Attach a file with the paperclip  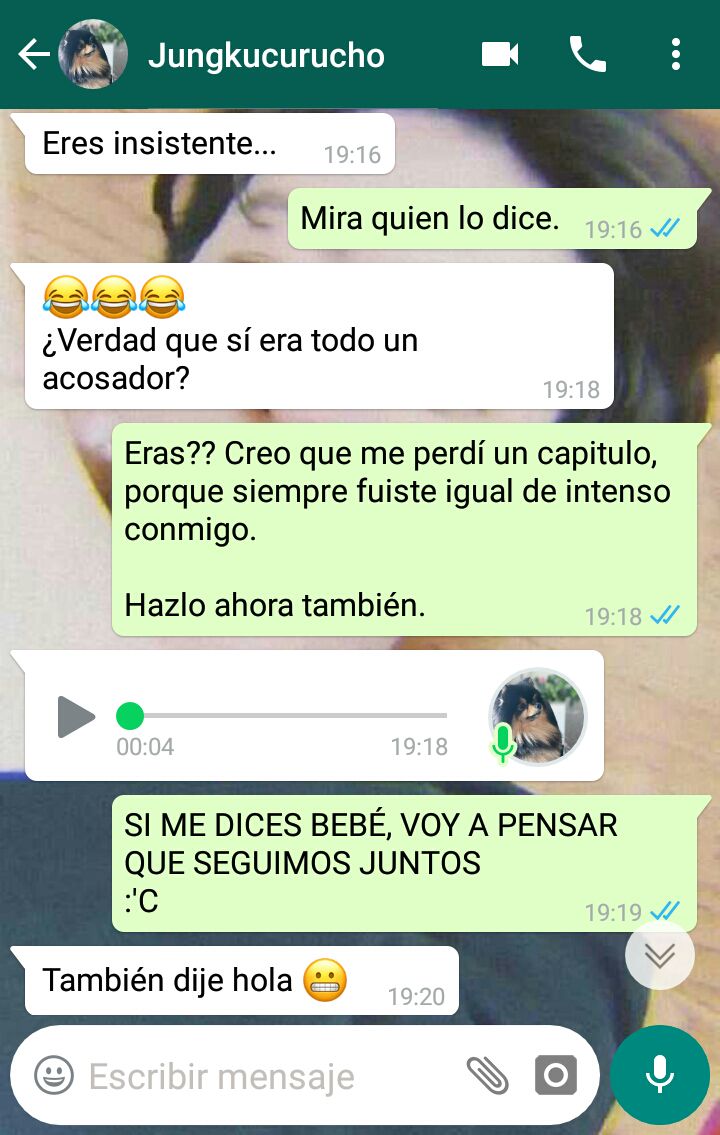pos(488,1076)
